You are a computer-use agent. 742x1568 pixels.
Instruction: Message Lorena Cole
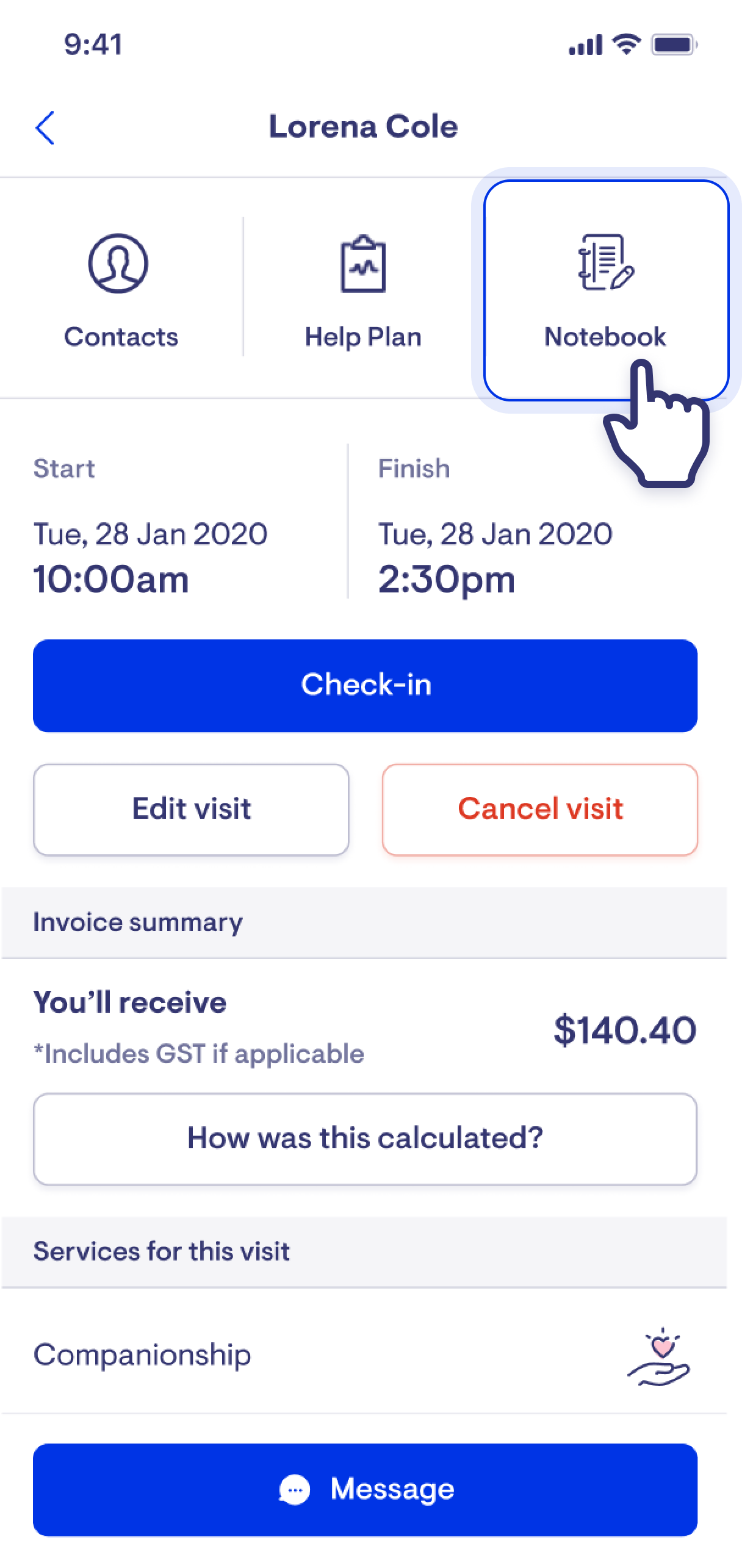pos(365,1489)
